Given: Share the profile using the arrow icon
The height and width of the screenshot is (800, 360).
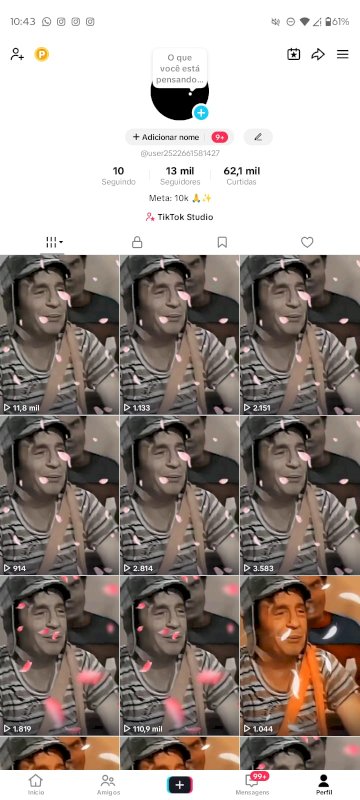Looking at the screenshot, I should point(318,54).
